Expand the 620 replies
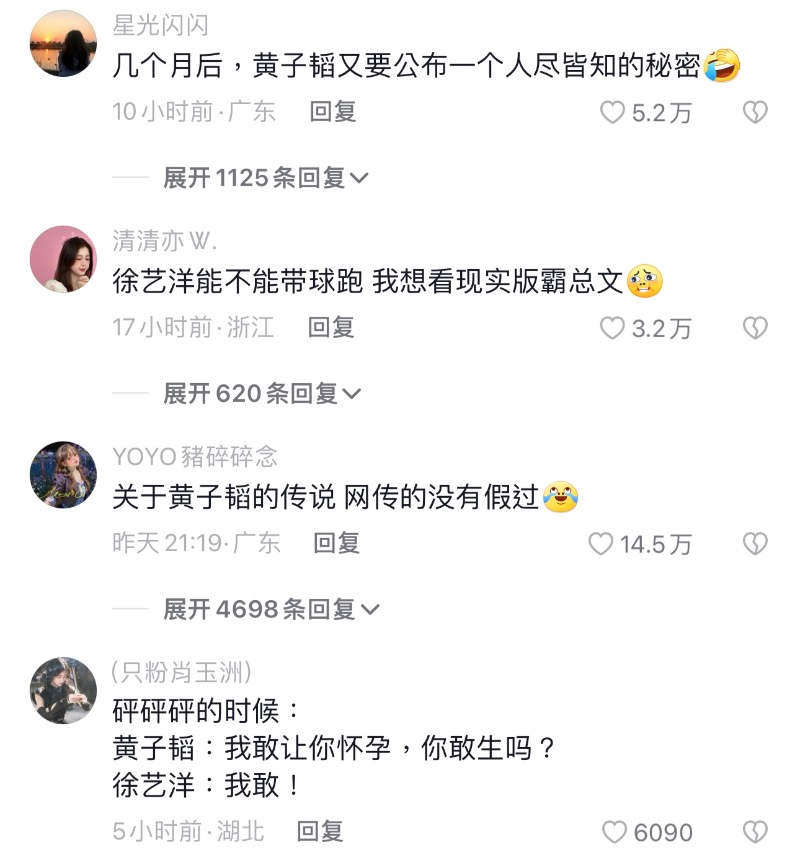This screenshot has height=855, width=800. coord(261,394)
